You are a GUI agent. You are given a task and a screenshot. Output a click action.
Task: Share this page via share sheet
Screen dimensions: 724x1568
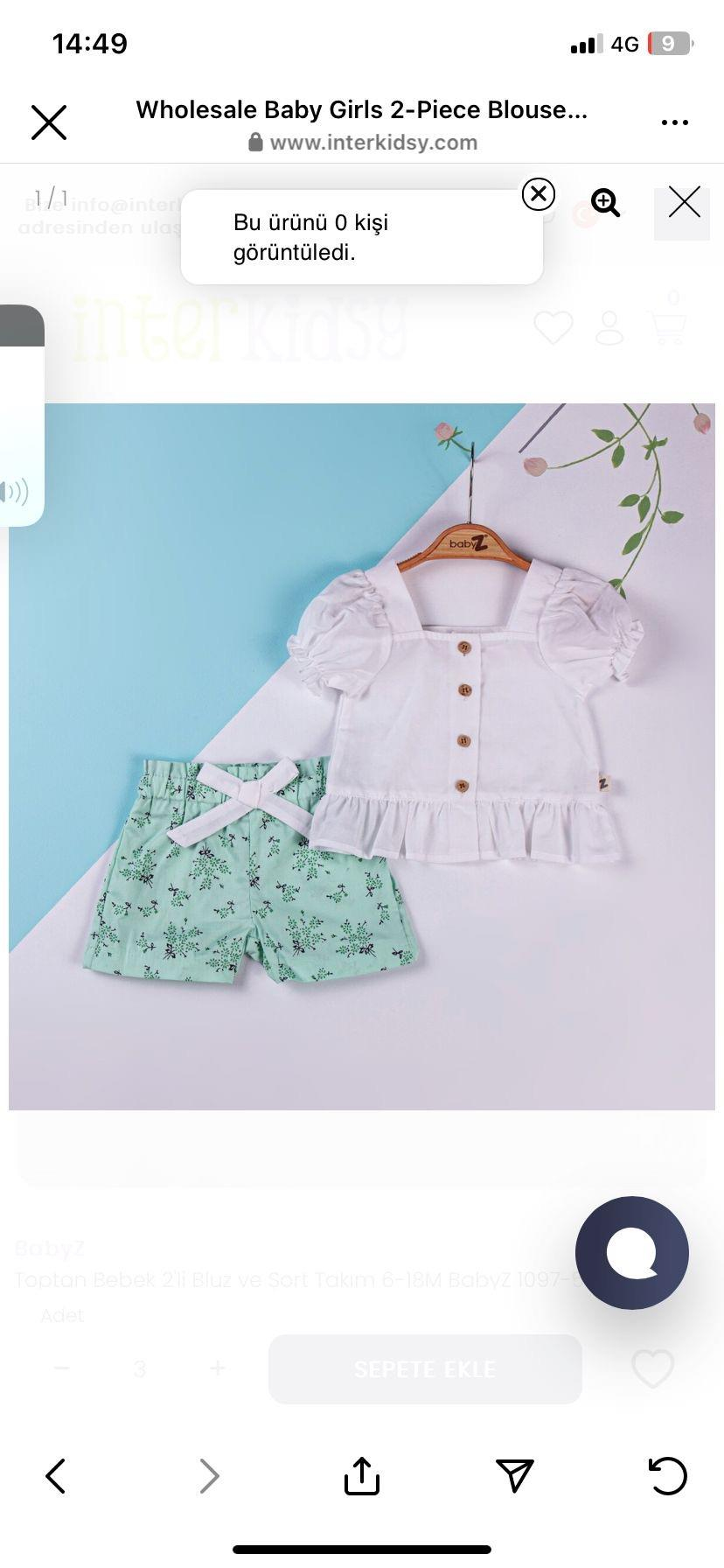point(361,1475)
